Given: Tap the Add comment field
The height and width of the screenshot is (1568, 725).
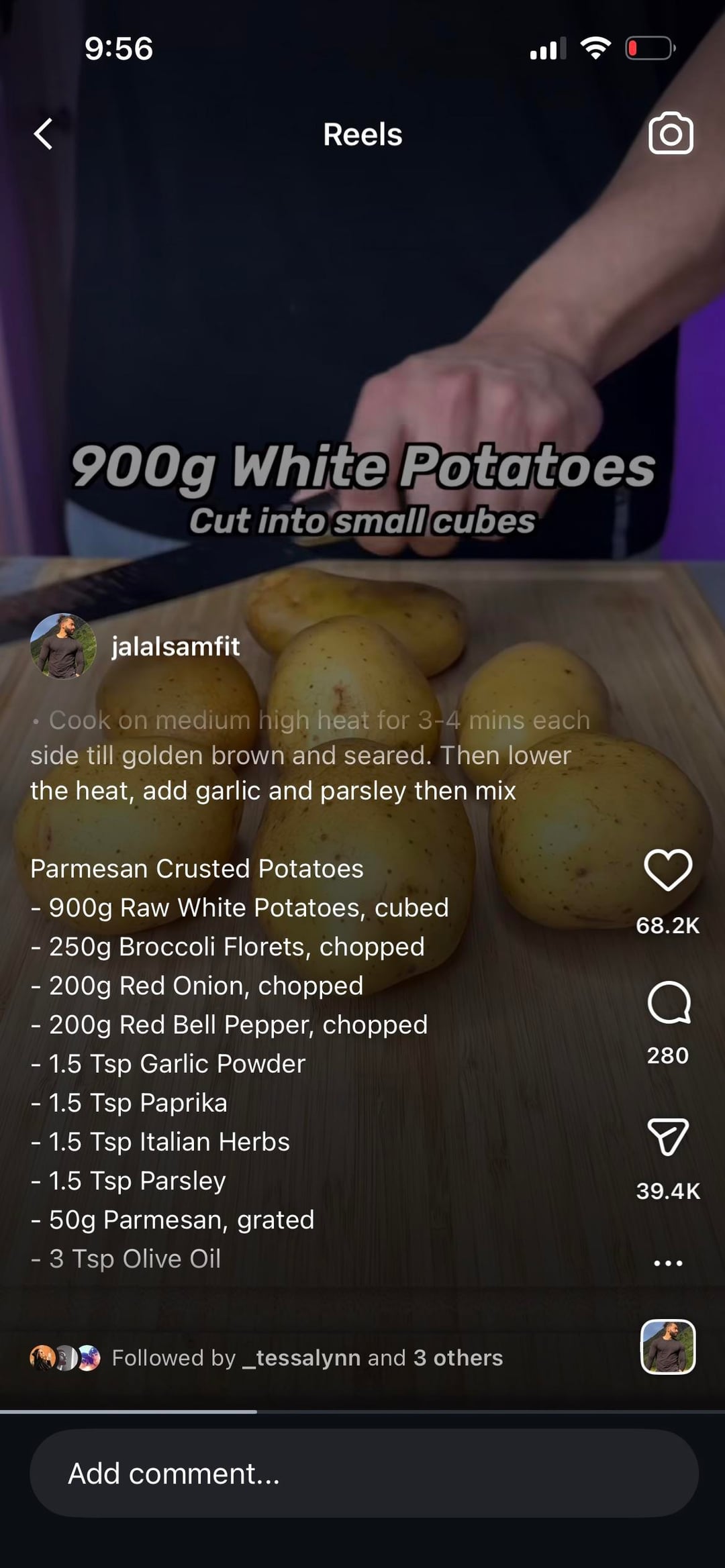Looking at the screenshot, I should pyautogui.click(x=364, y=1473).
